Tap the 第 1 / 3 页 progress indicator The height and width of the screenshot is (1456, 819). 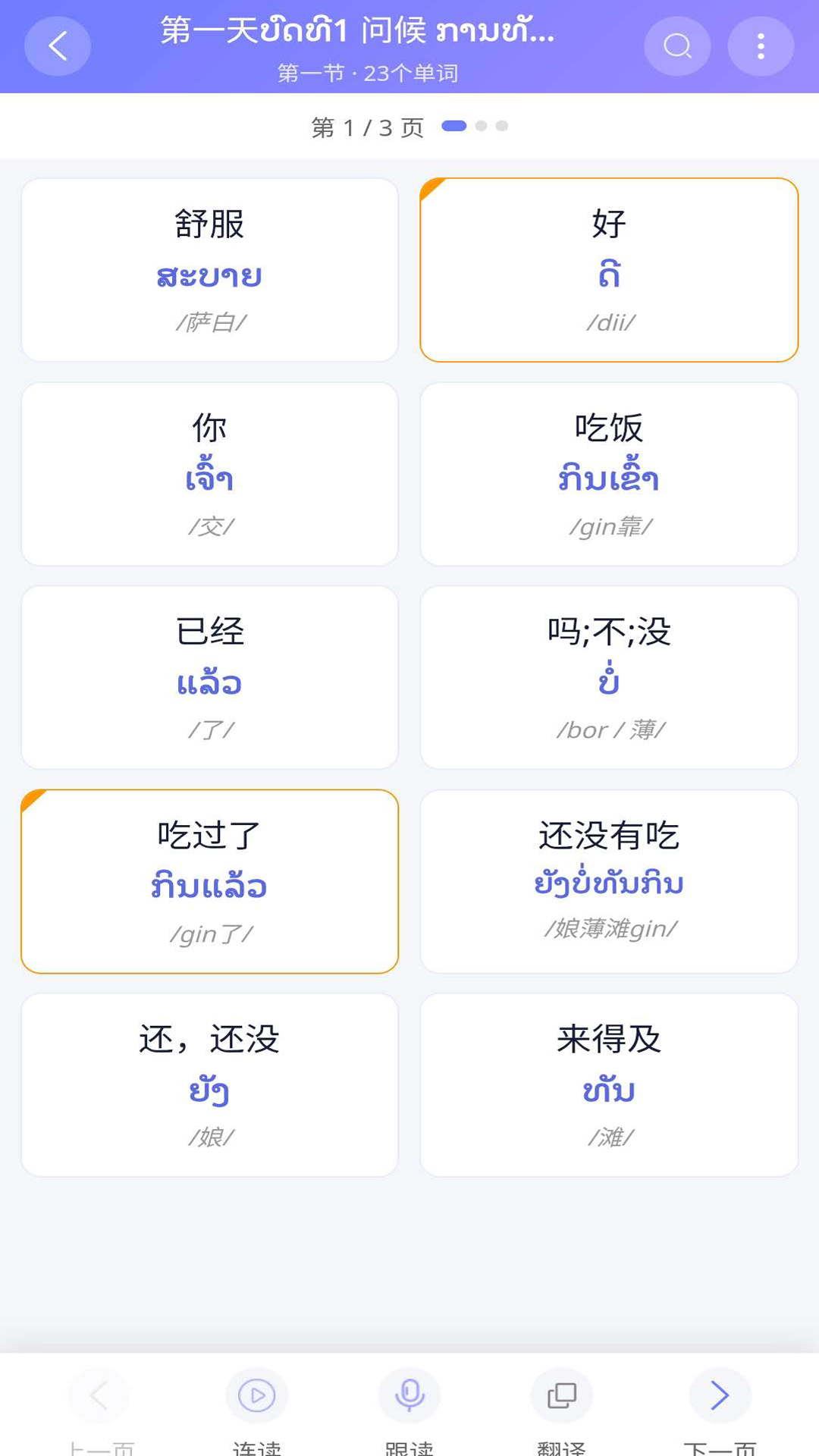click(366, 127)
